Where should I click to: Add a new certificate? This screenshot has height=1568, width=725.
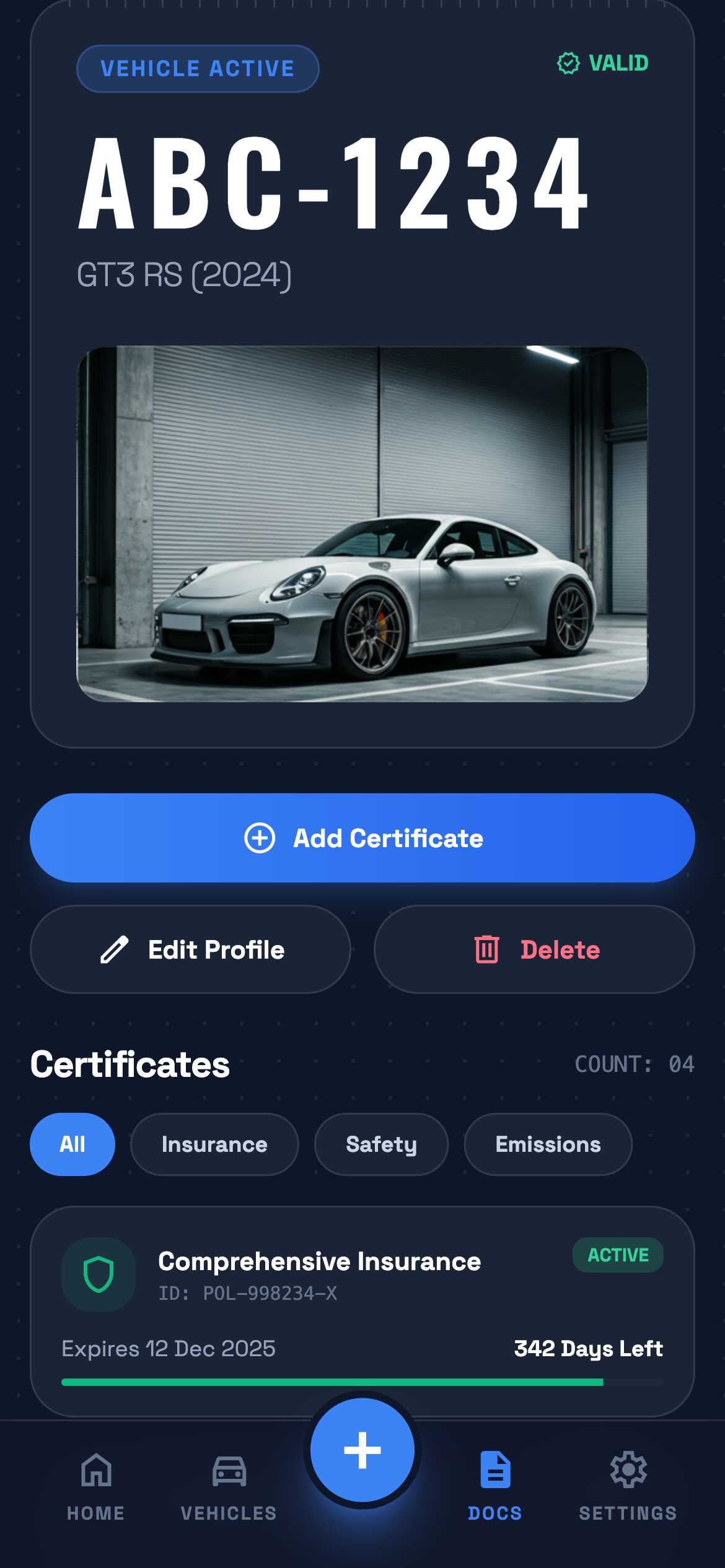tap(362, 838)
